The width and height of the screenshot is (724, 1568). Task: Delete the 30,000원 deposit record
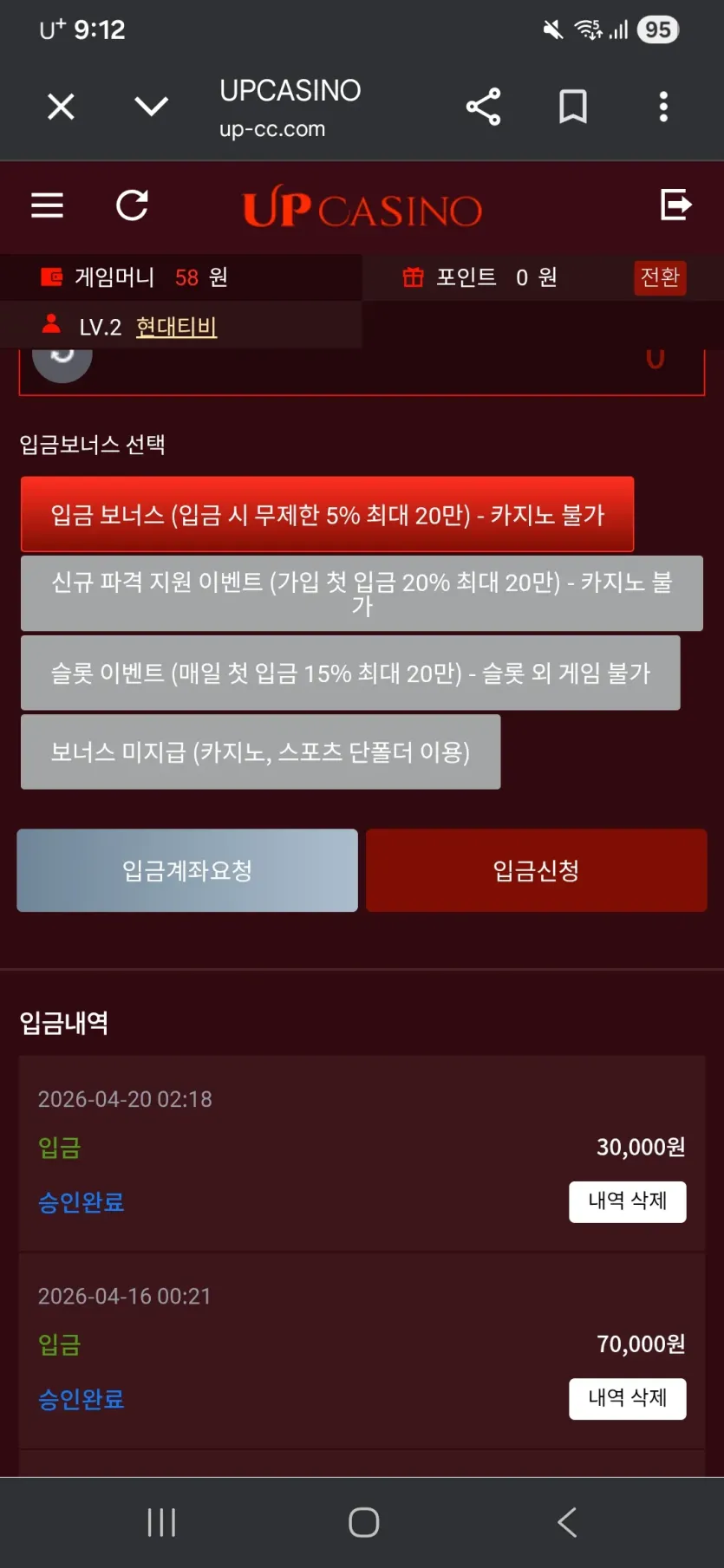[x=628, y=1201]
